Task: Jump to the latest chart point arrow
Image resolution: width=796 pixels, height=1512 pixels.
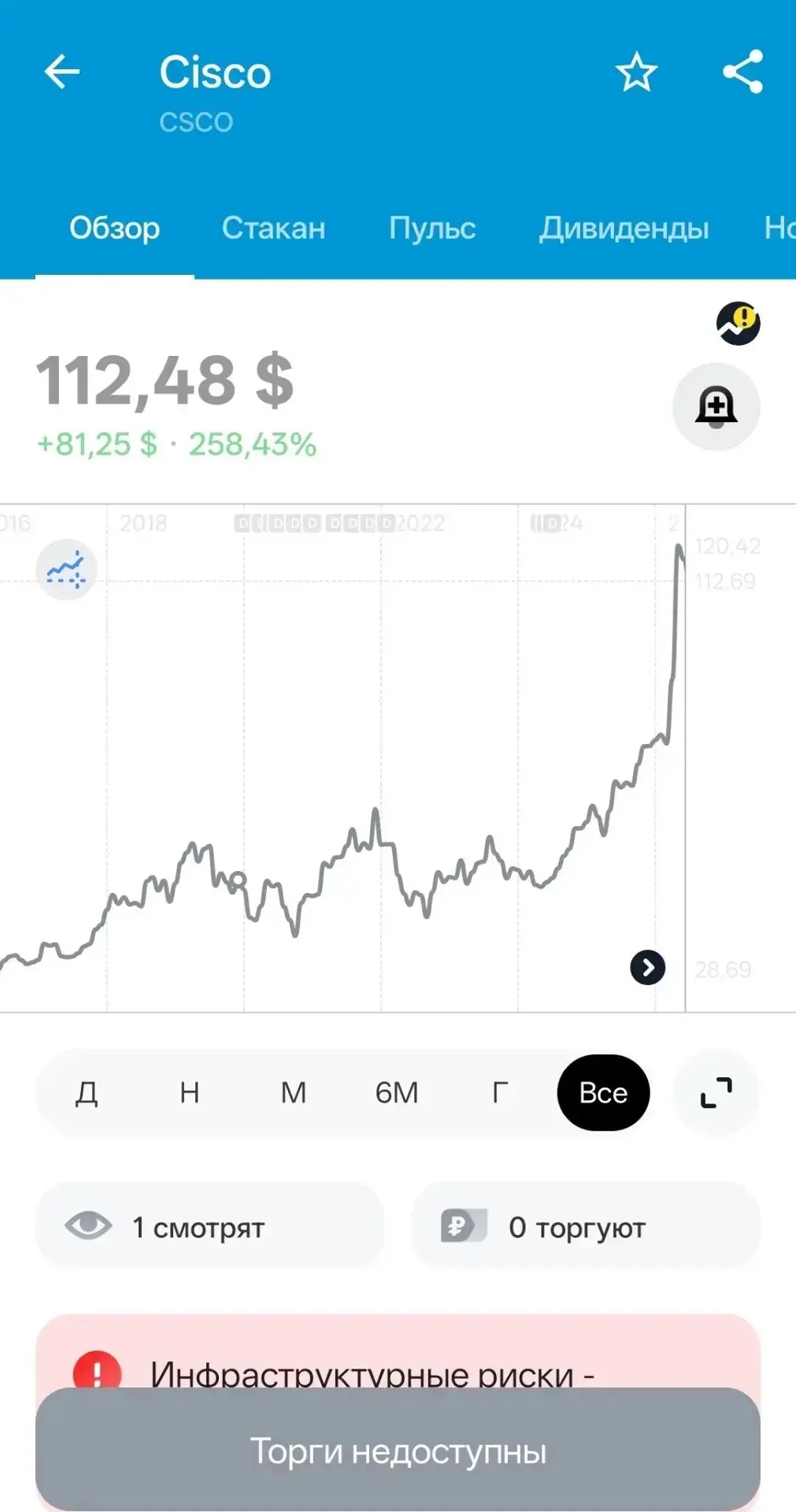Action: pyautogui.click(x=648, y=967)
